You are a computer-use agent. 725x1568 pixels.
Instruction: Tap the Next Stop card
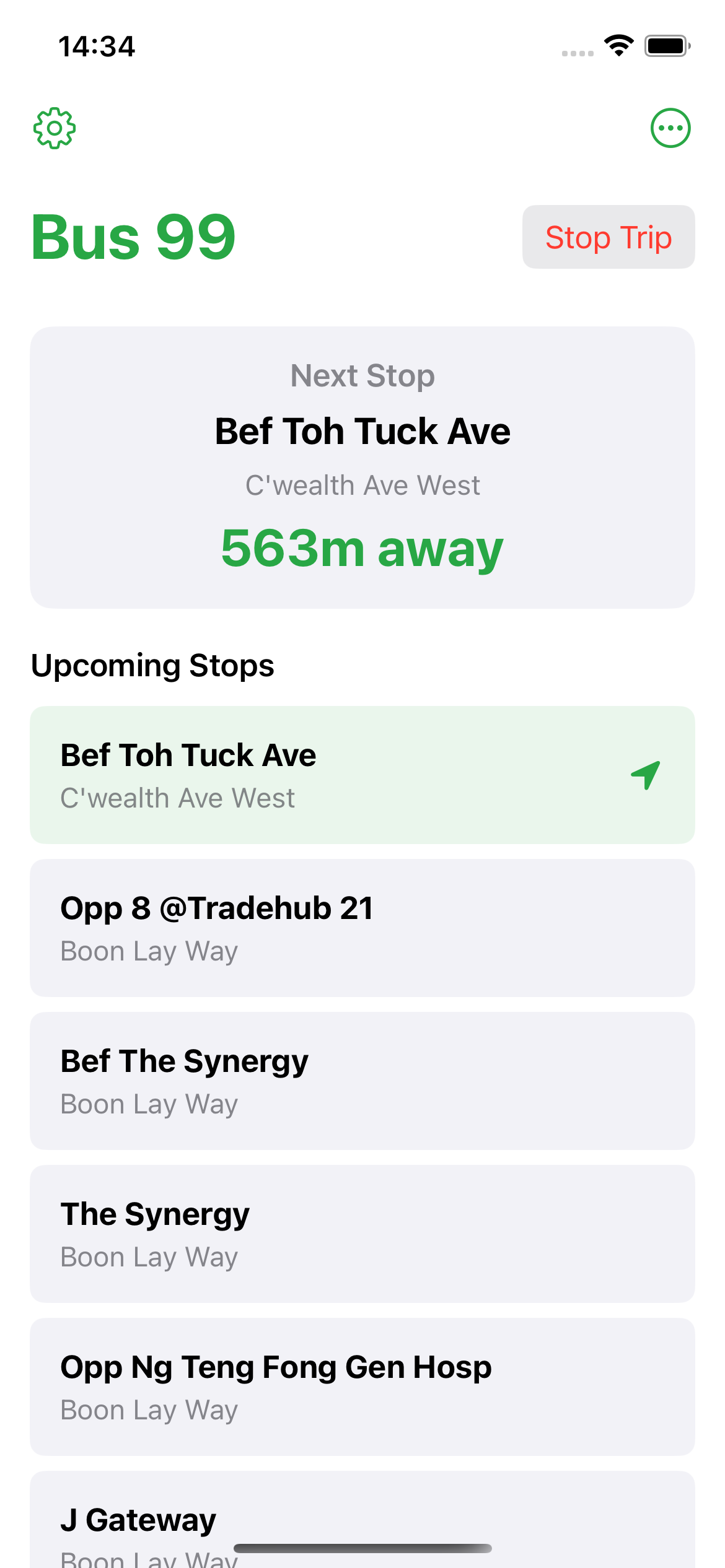pyautogui.click(x=362, y=468)
